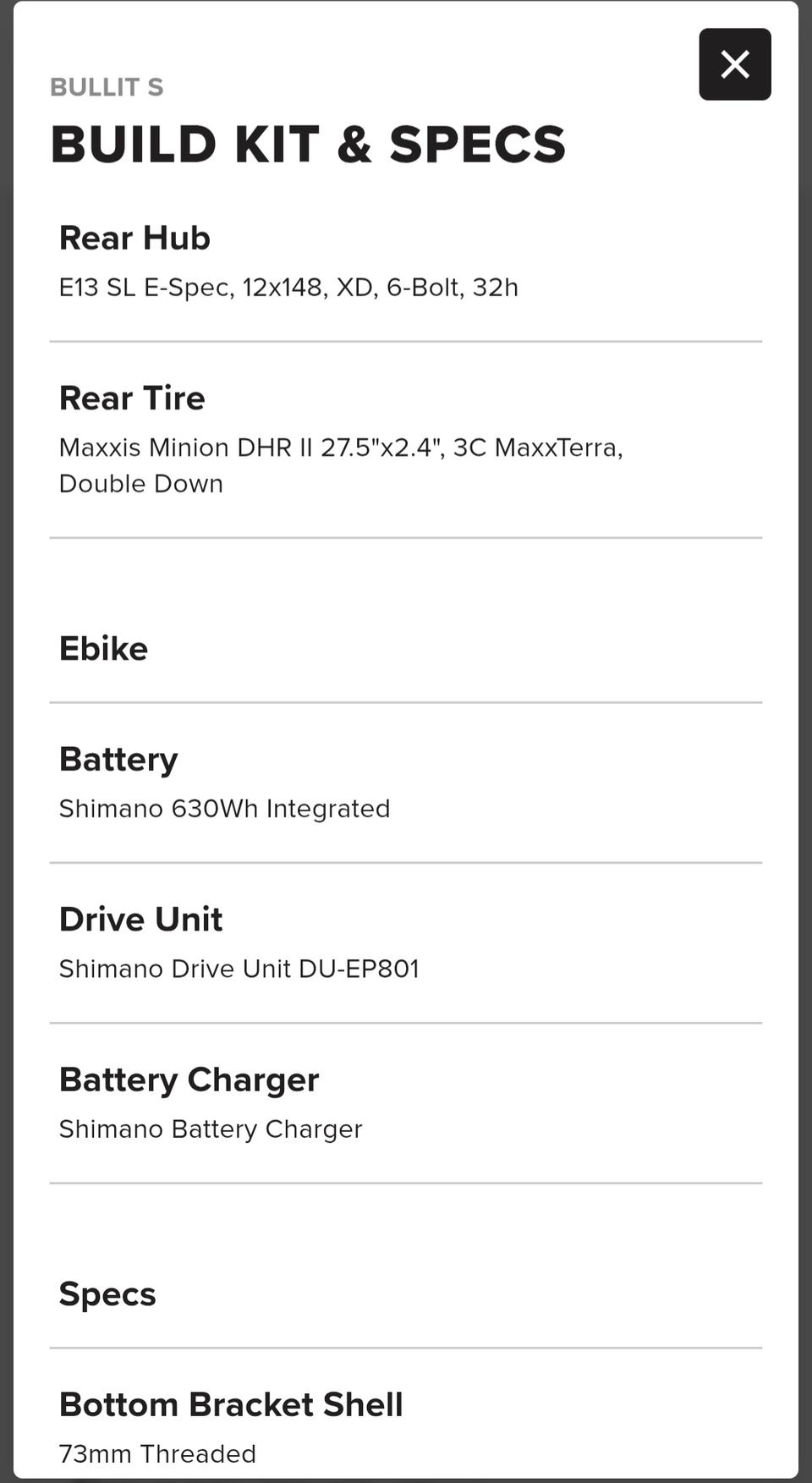Close the Build Kit & Specs dialog

point(734,64)
